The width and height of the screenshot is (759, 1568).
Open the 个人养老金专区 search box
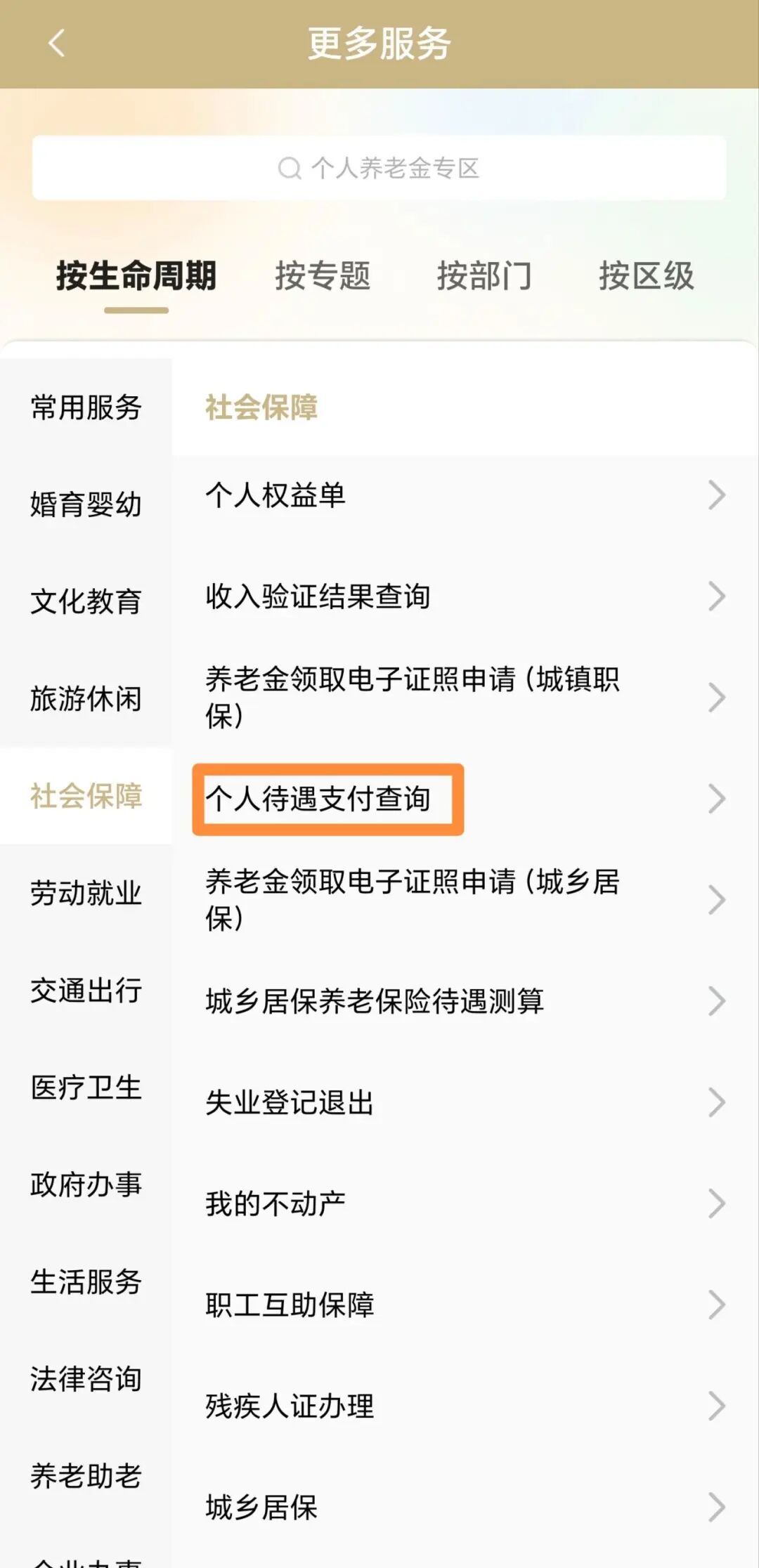pos(379,168)
